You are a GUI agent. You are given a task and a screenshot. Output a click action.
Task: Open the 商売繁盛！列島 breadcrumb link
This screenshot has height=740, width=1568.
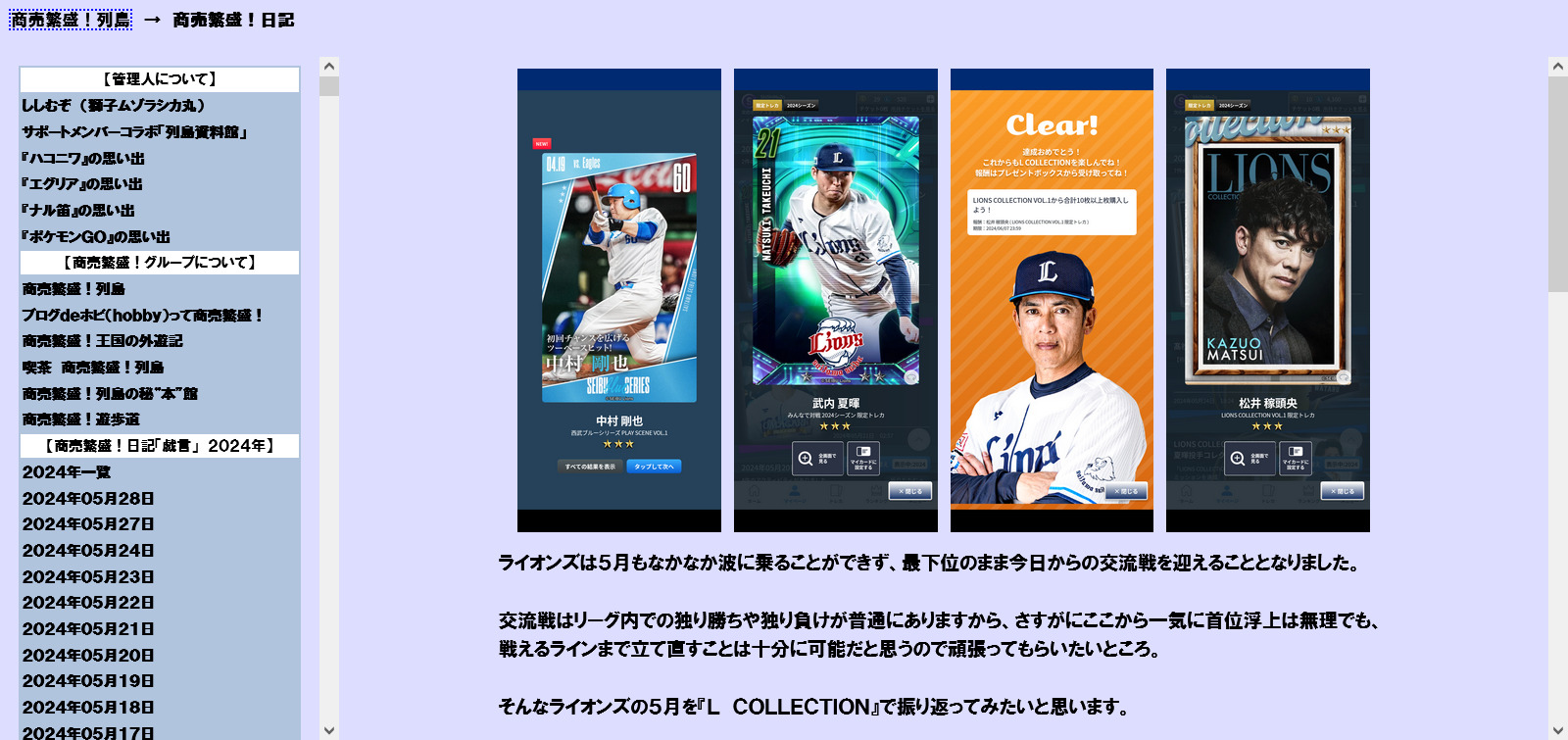71,20
